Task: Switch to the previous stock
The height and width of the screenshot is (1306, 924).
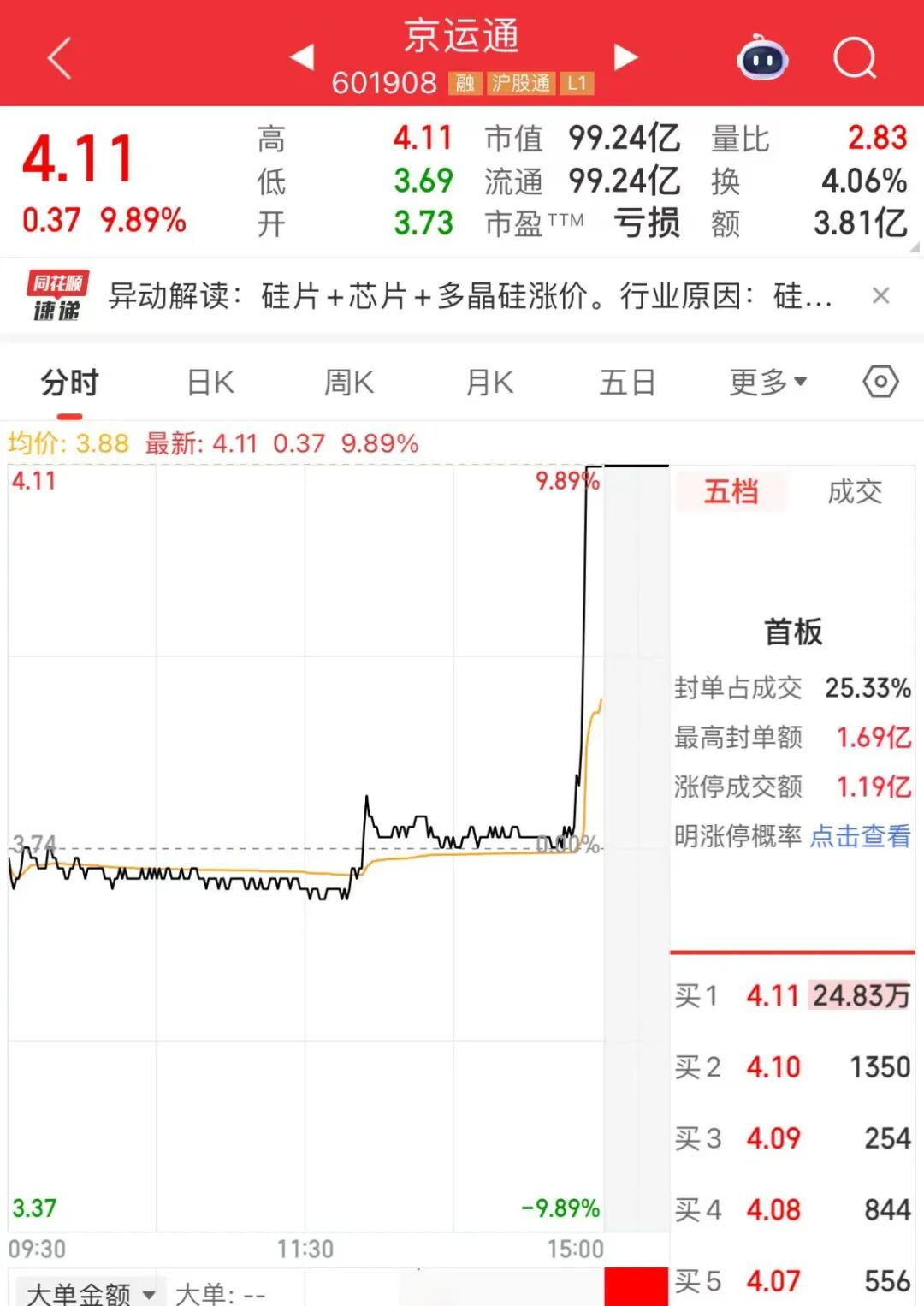Action: (x=302, y=58)
